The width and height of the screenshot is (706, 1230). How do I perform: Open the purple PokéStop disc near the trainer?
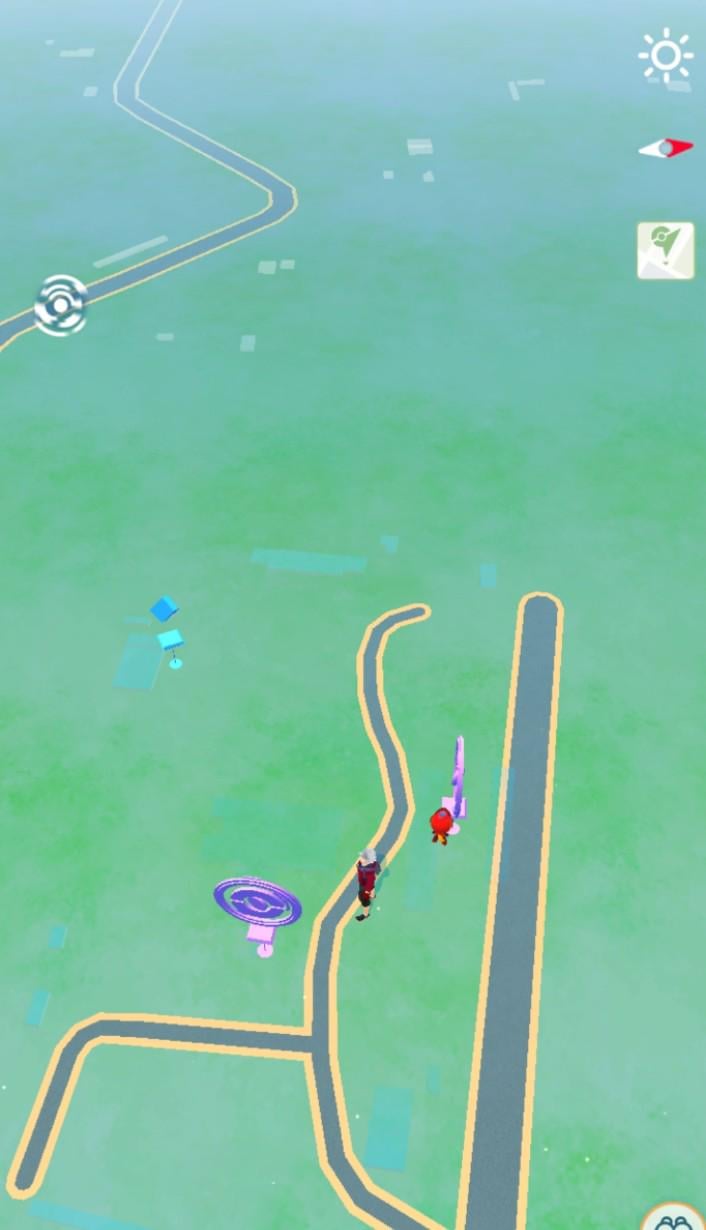coord(258,902)
